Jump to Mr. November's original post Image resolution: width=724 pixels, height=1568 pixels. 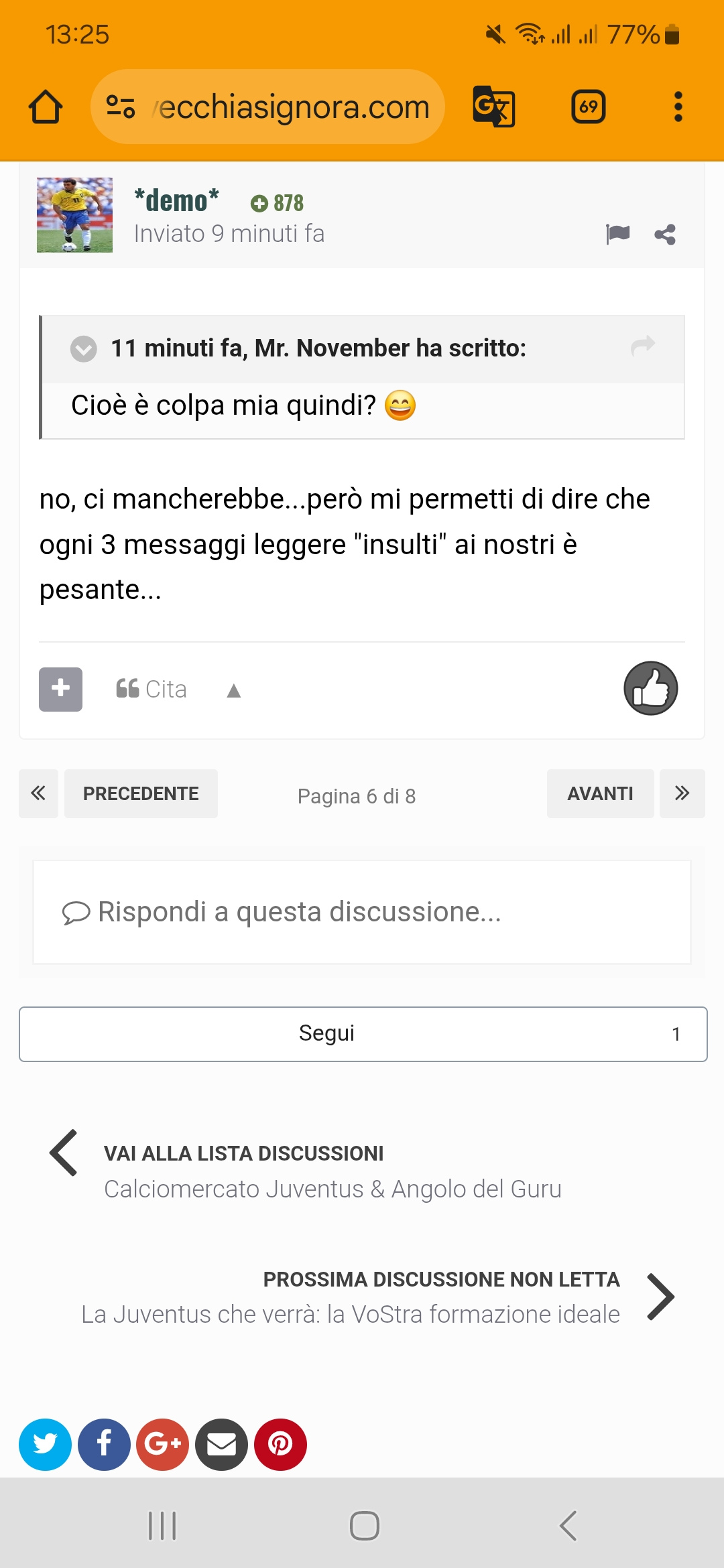pyautogui.click(x=643, y=346)
